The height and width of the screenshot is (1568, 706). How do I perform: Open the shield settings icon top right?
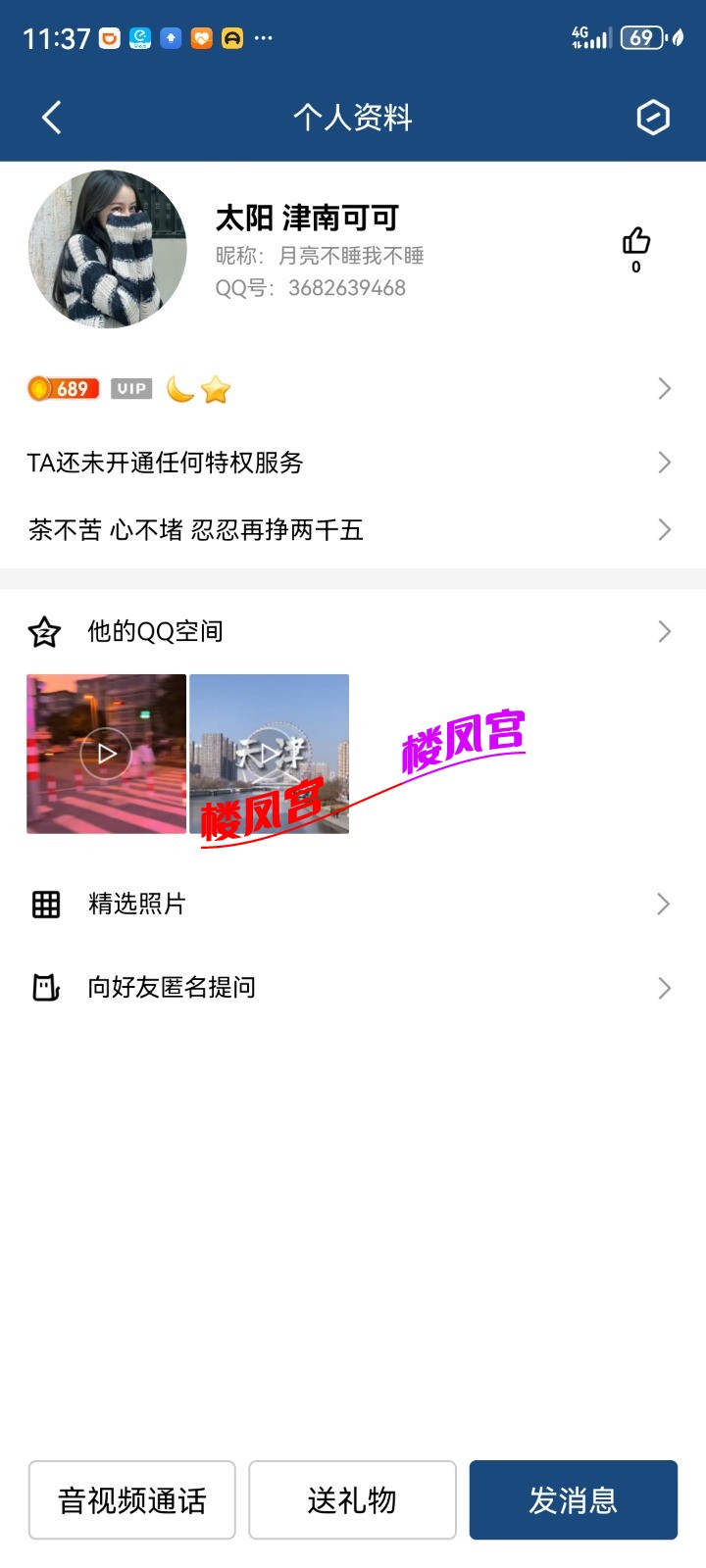[653, 117]
